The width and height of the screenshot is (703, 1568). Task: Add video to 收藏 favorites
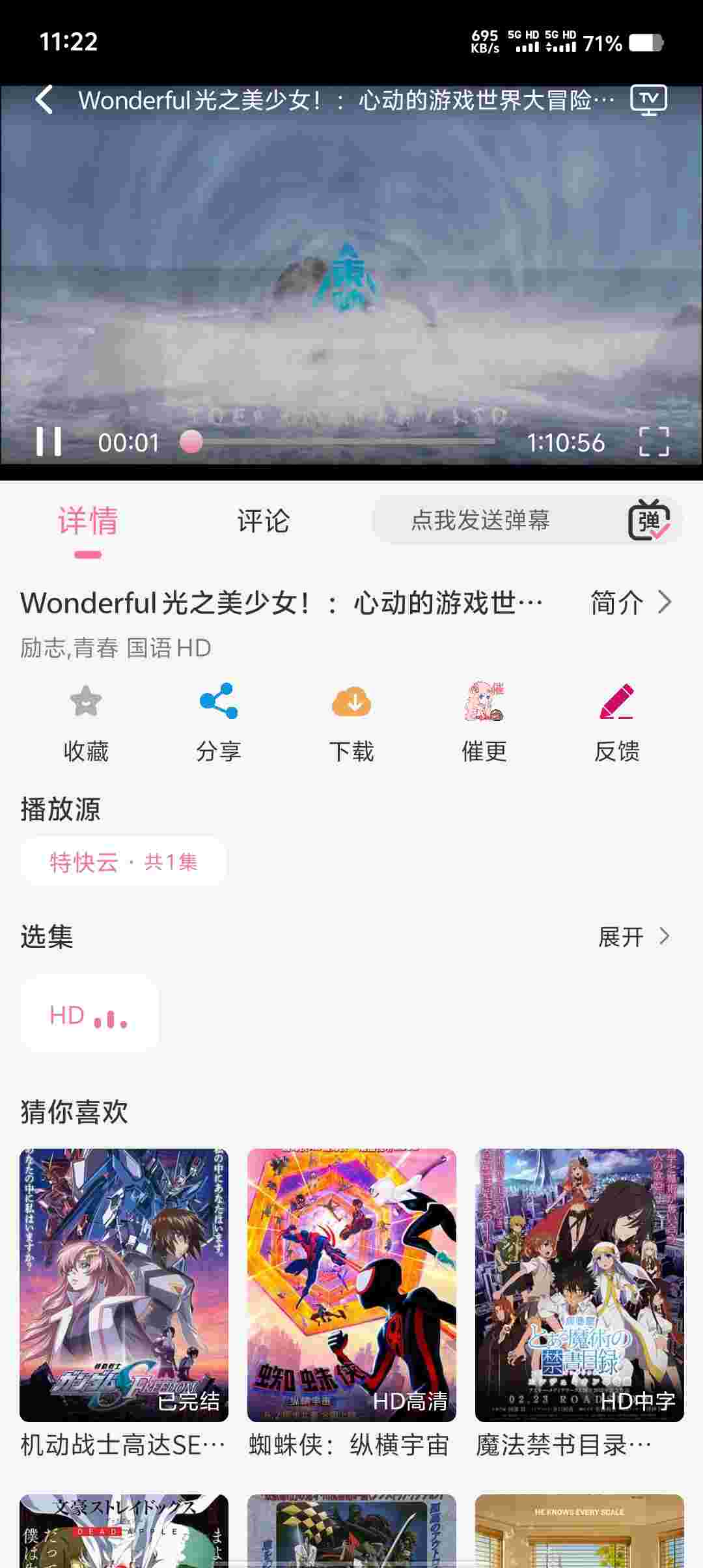[86, 721]
